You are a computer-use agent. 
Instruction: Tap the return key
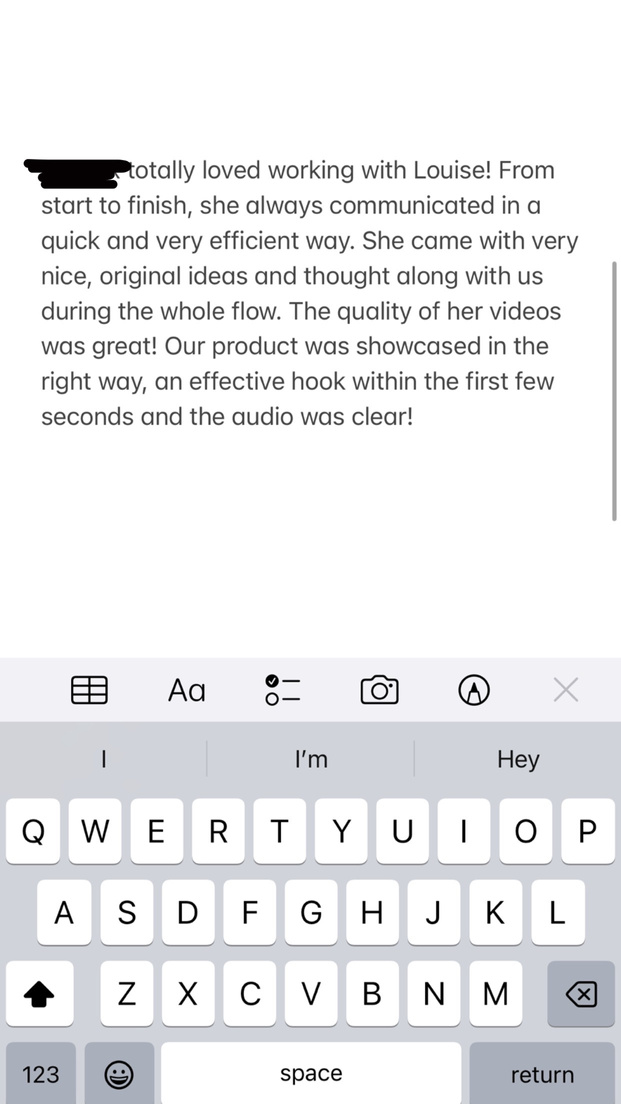(x=542, y=1074)
